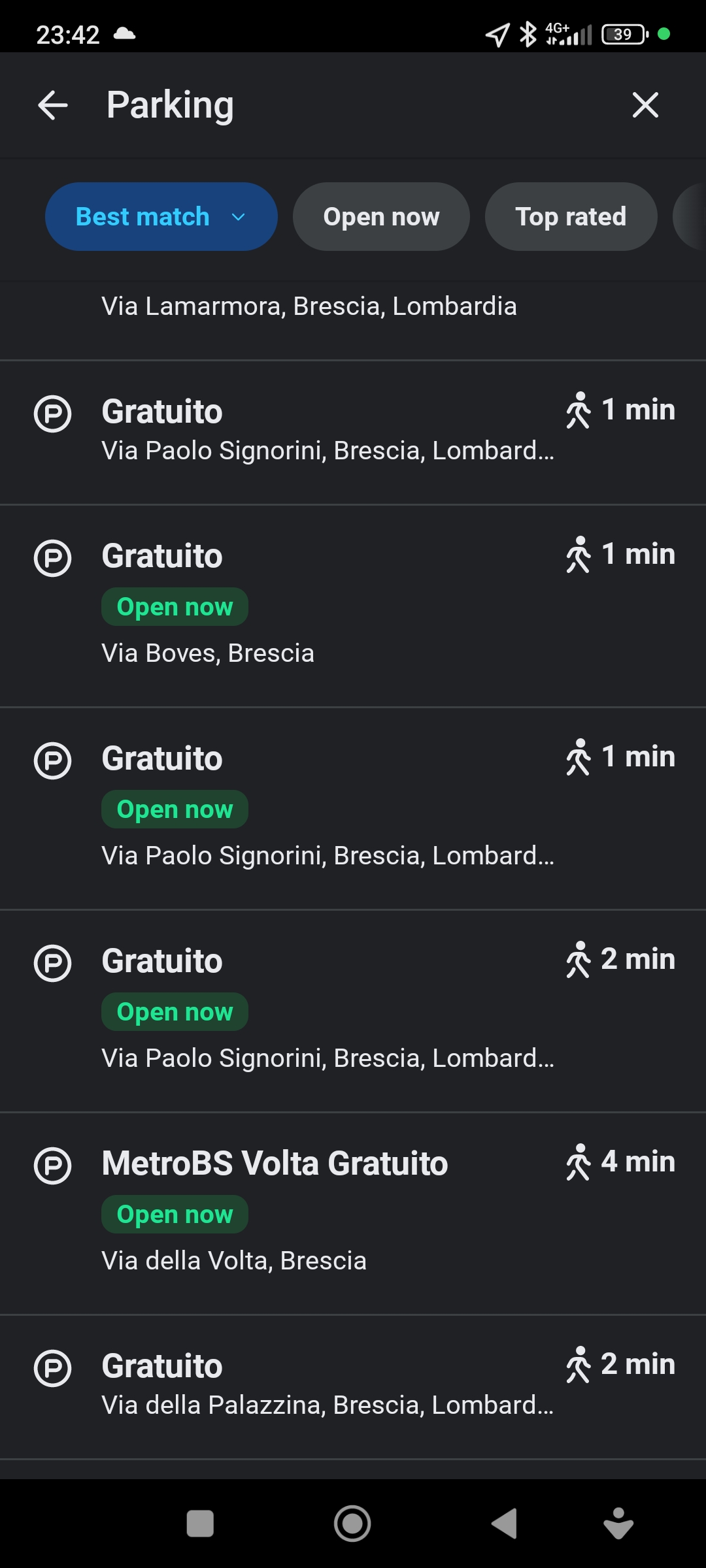706x1568 pixels.
Task: Open Gratuito parking on Via Boves
Action: pyautogui.click(x=353, y=606)
